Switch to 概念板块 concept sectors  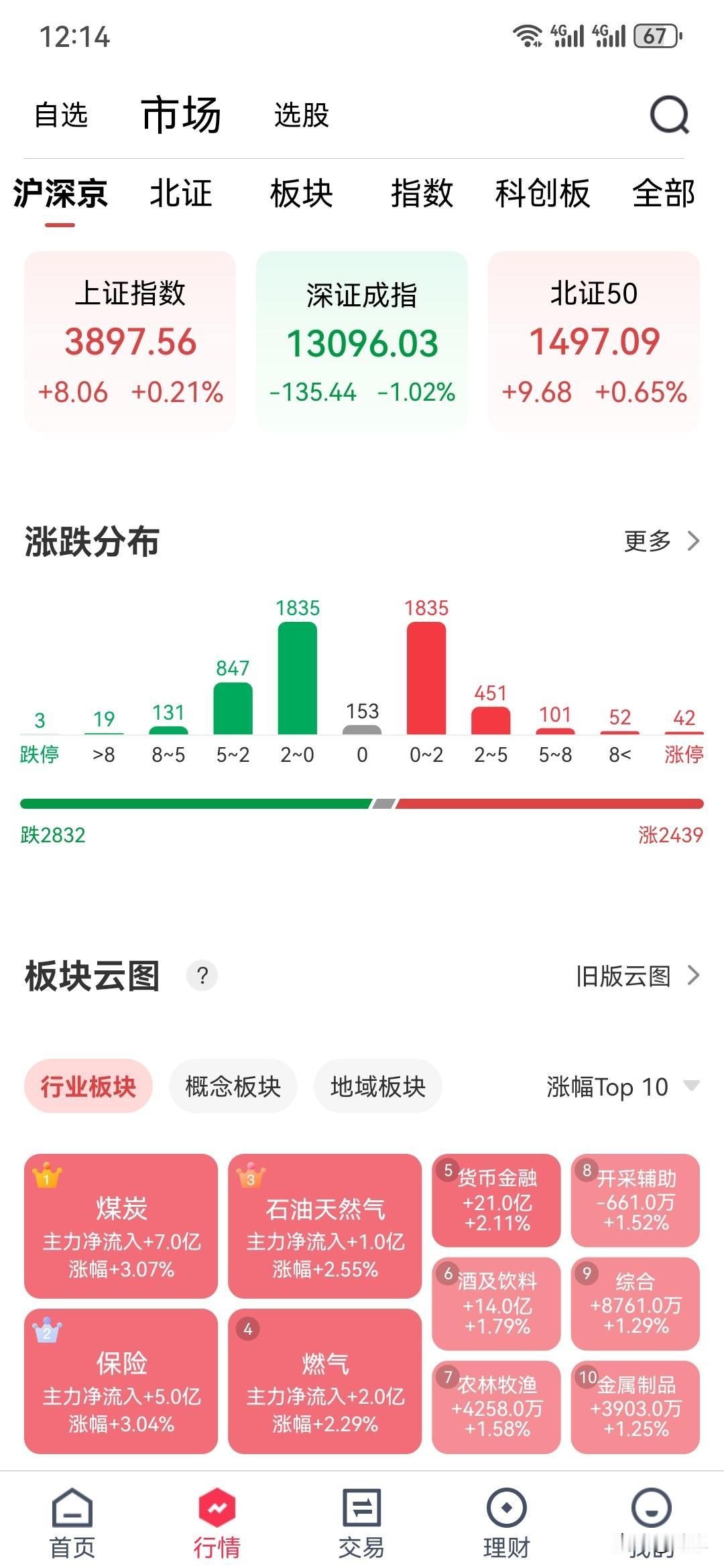click(x=233, y=1086)
